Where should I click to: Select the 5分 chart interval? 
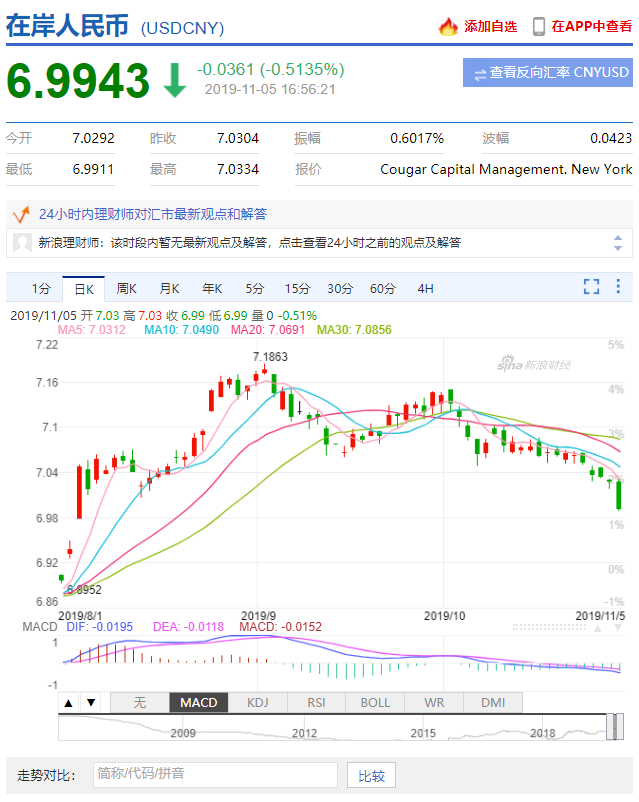[x=255, y=289]
